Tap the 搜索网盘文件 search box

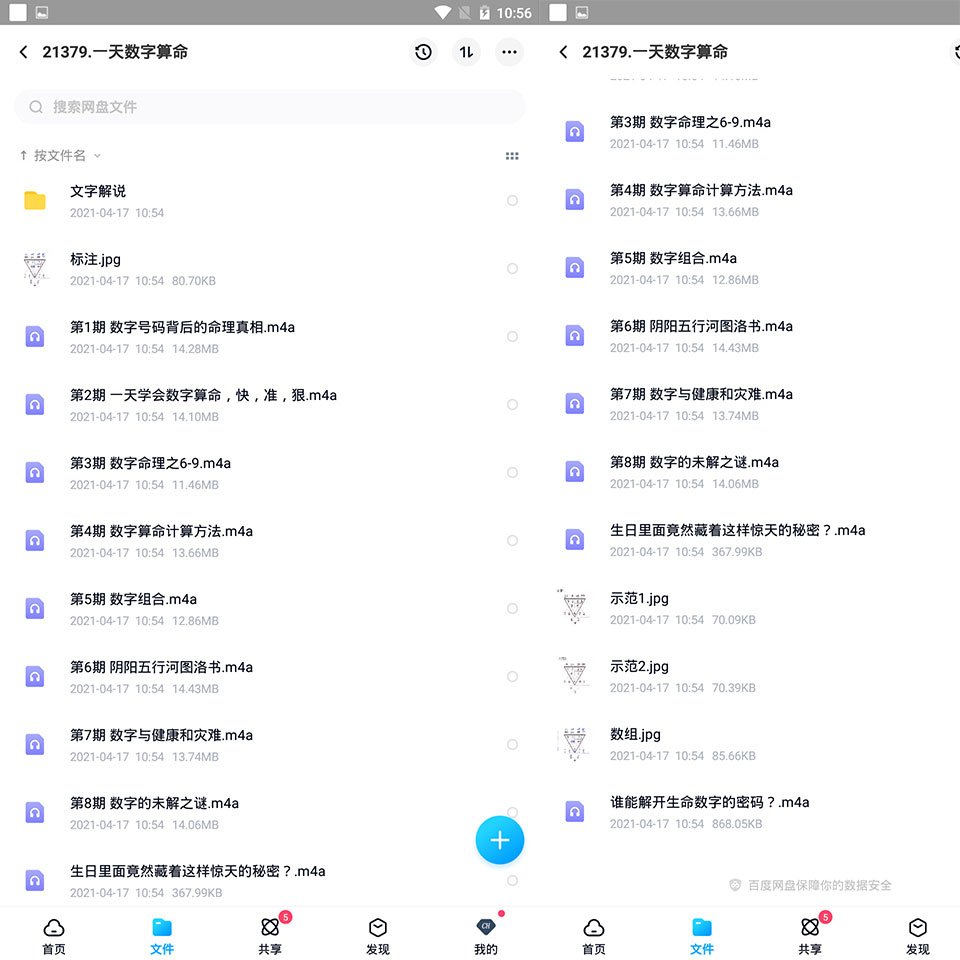pyautogui.click(x=269, y=107)
